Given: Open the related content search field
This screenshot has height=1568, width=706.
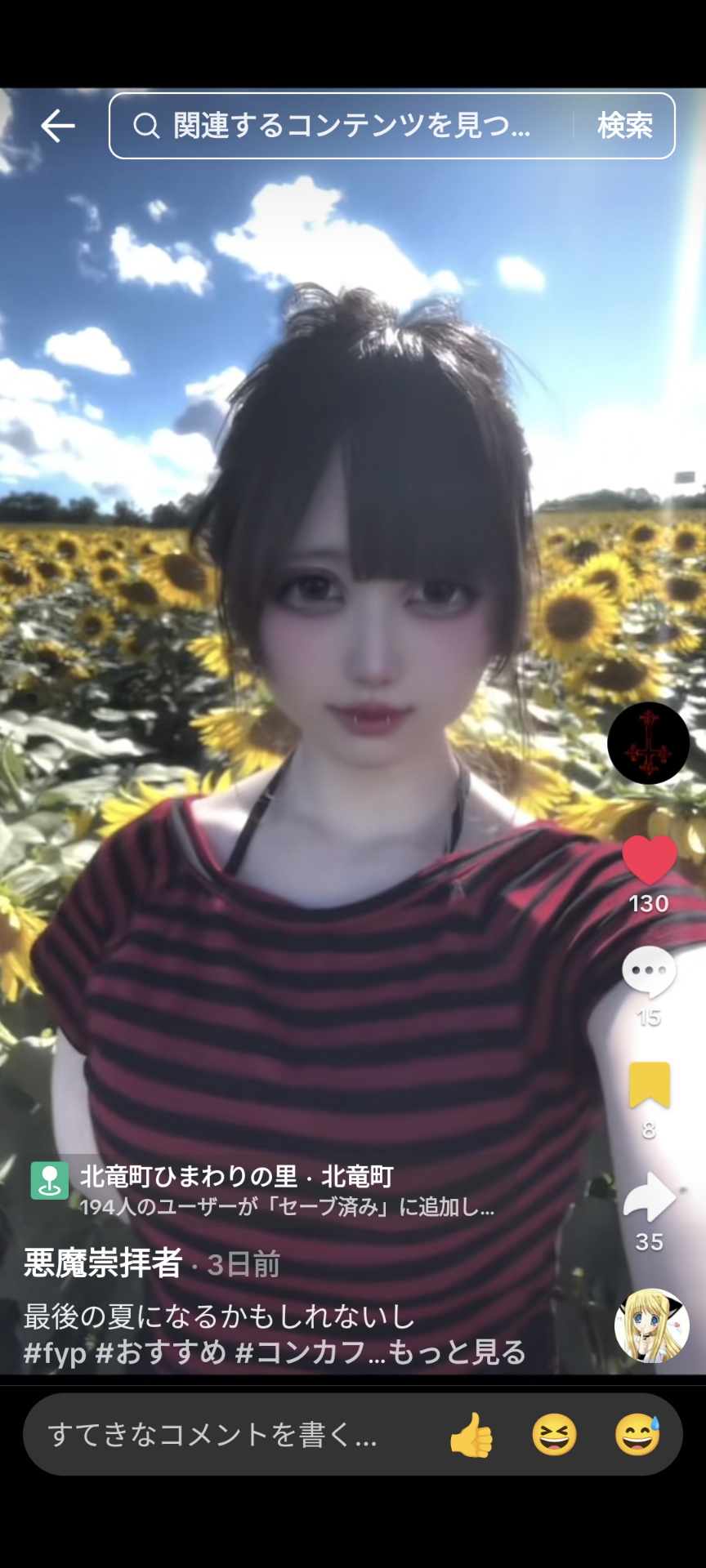Looking at the screenshot, I should (343, 126).
